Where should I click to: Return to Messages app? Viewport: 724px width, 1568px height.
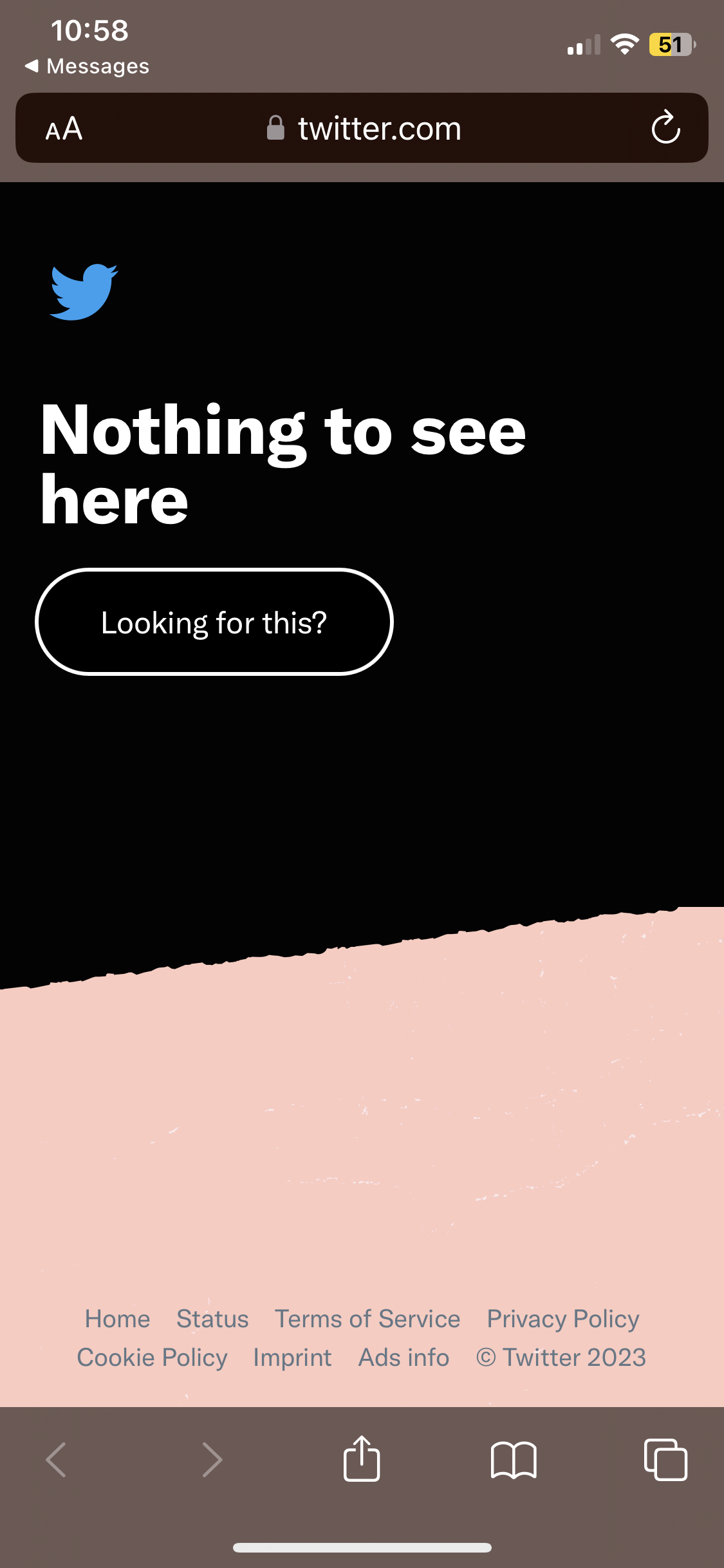pos(87,66)
